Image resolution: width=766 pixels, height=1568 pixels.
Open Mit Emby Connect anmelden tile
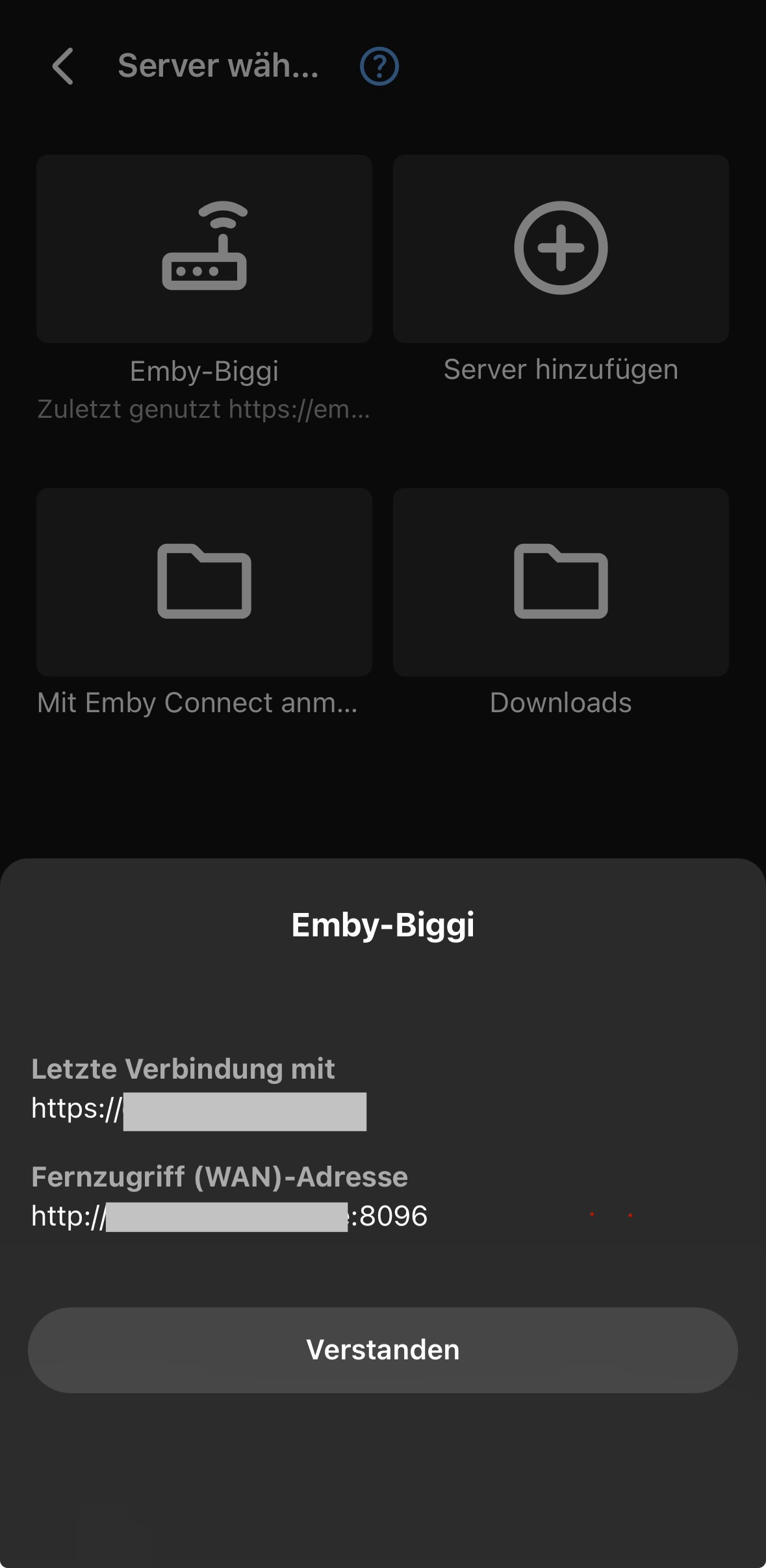204,582
